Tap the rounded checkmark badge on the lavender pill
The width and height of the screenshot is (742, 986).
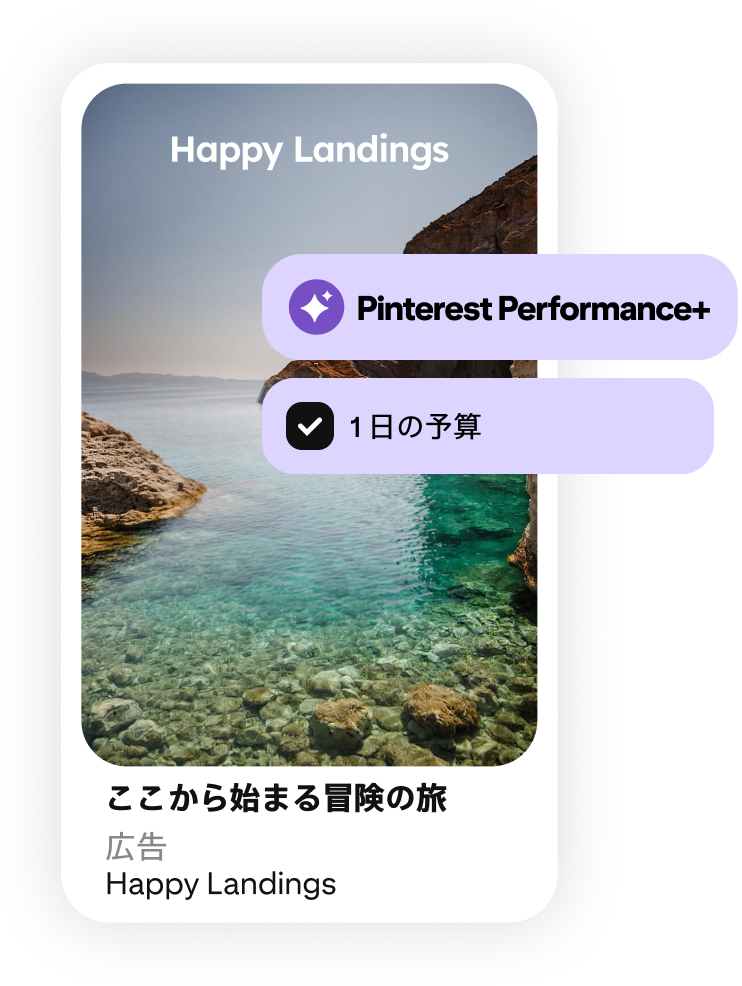[311, 427]
